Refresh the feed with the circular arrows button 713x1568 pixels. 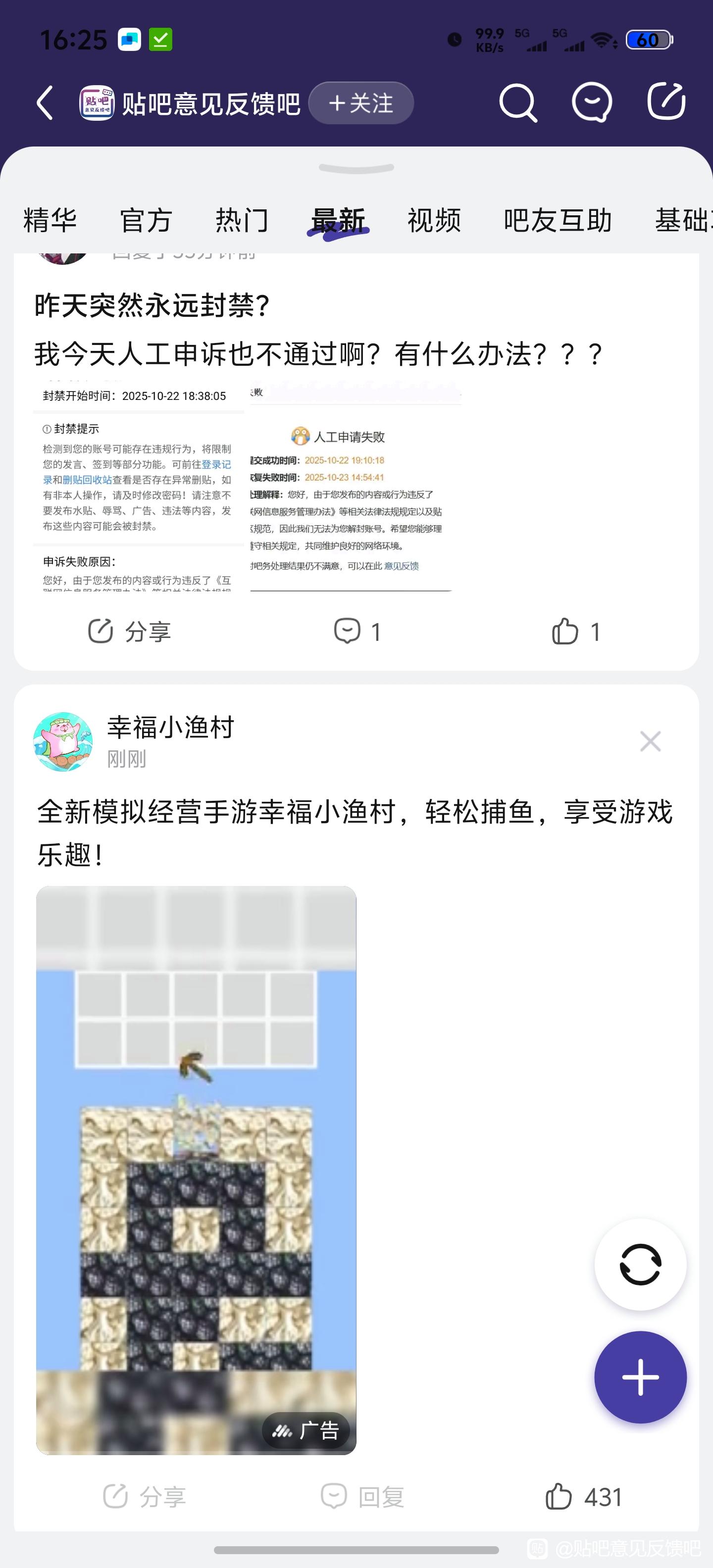640,1264
